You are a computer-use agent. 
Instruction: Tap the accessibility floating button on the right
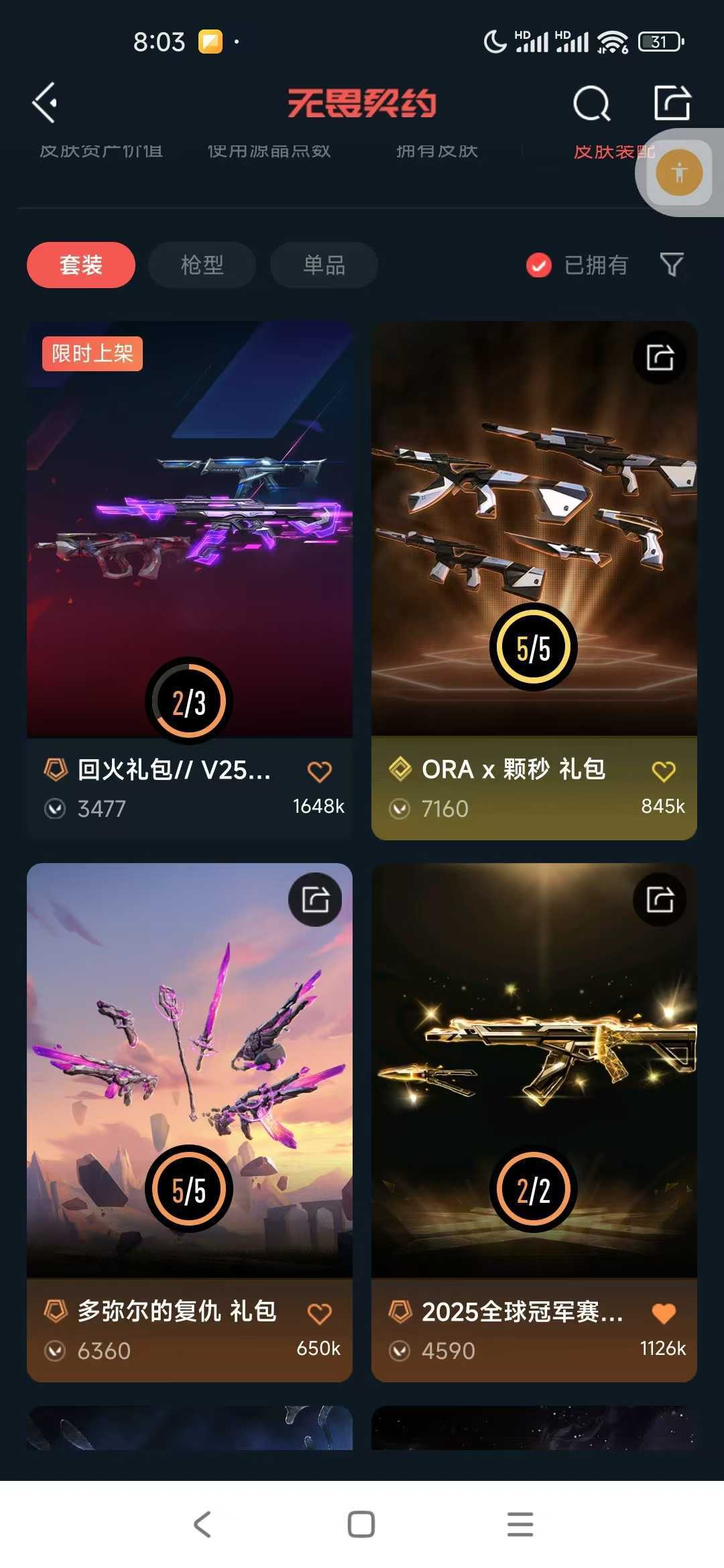coord(678,173)
